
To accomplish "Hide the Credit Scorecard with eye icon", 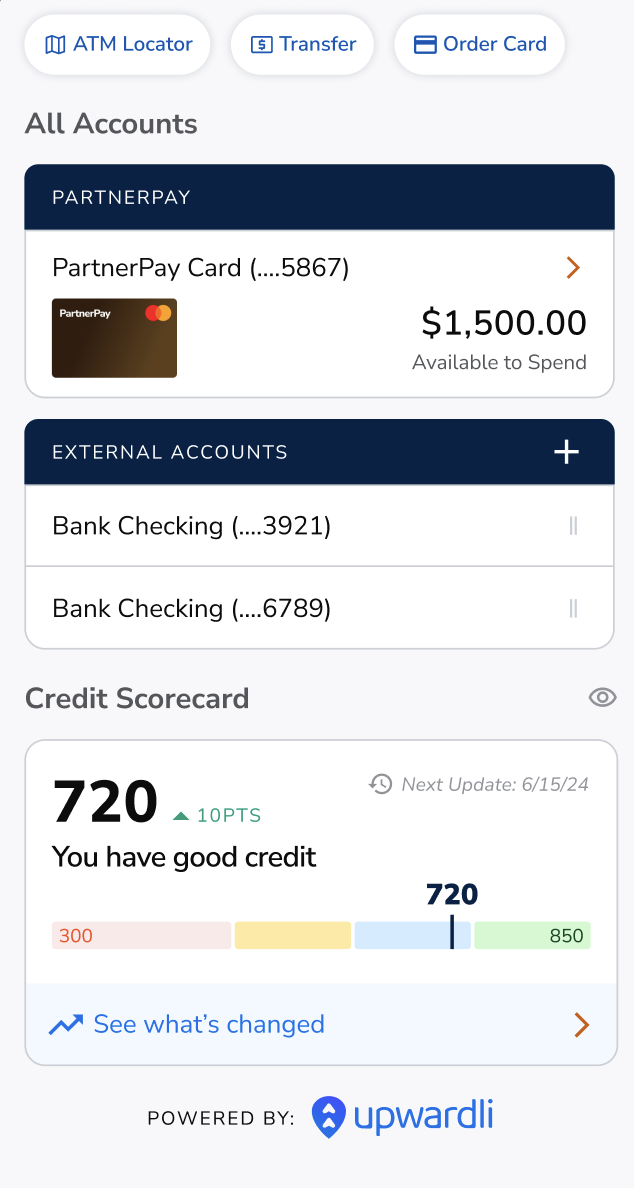I will click(x=602, y=698).
